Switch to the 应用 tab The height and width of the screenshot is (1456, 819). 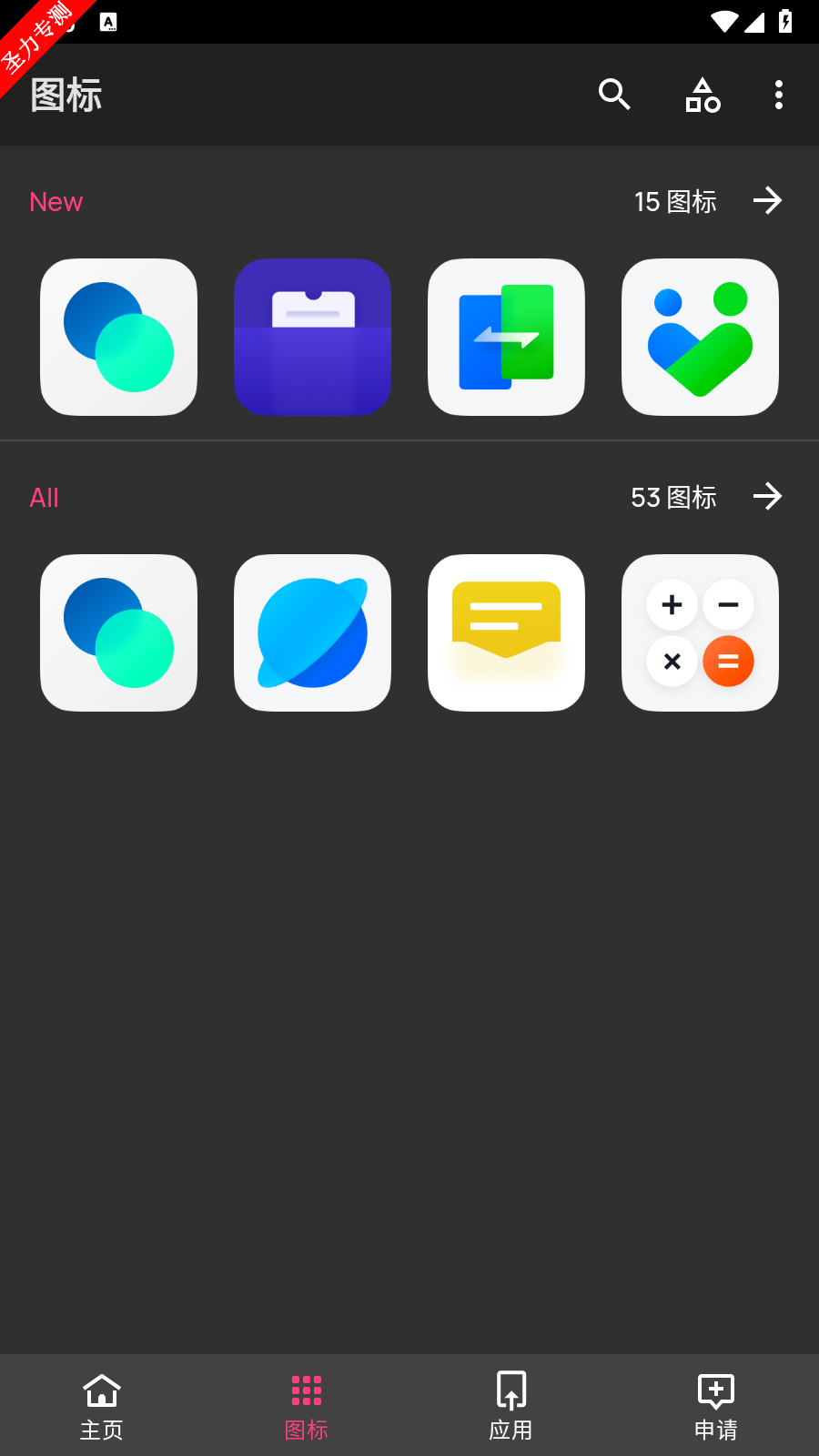(x=511, y=1406)
